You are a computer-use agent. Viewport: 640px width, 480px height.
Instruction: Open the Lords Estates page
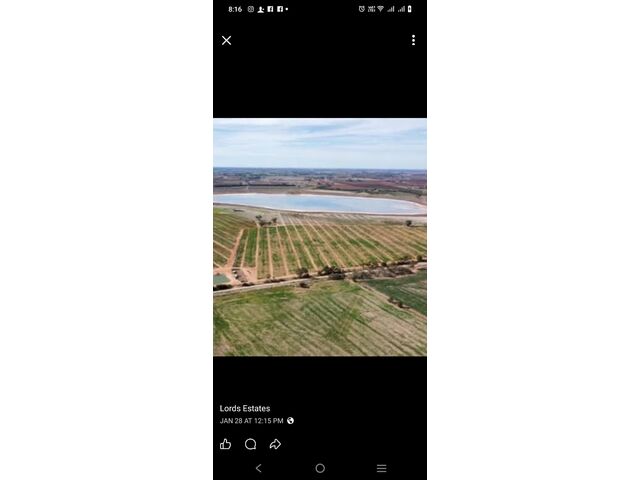245,408
